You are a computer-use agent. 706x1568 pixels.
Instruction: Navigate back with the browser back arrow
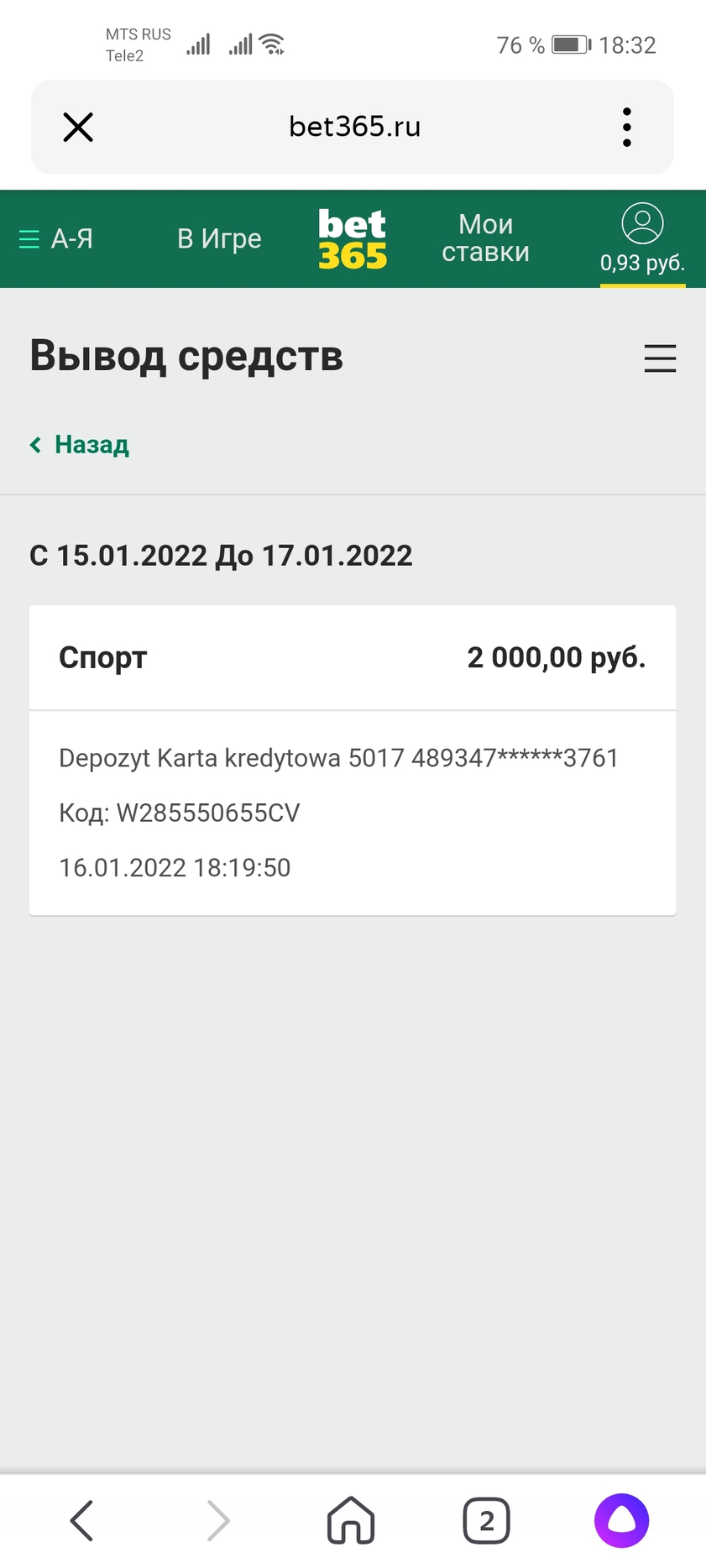tap(82, 1520)
